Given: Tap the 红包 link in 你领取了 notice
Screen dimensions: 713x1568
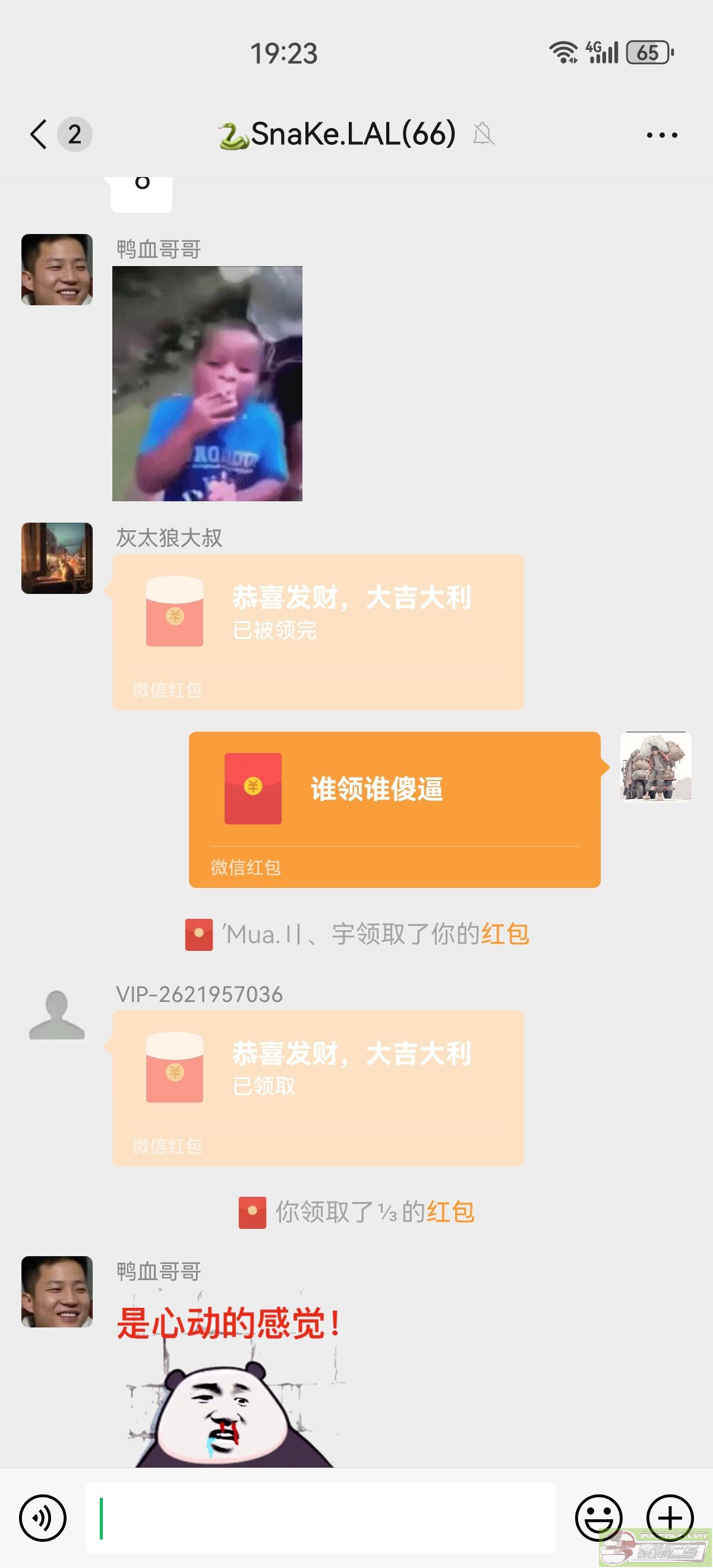Looking at the screenshot, I should coord(450,1212).
